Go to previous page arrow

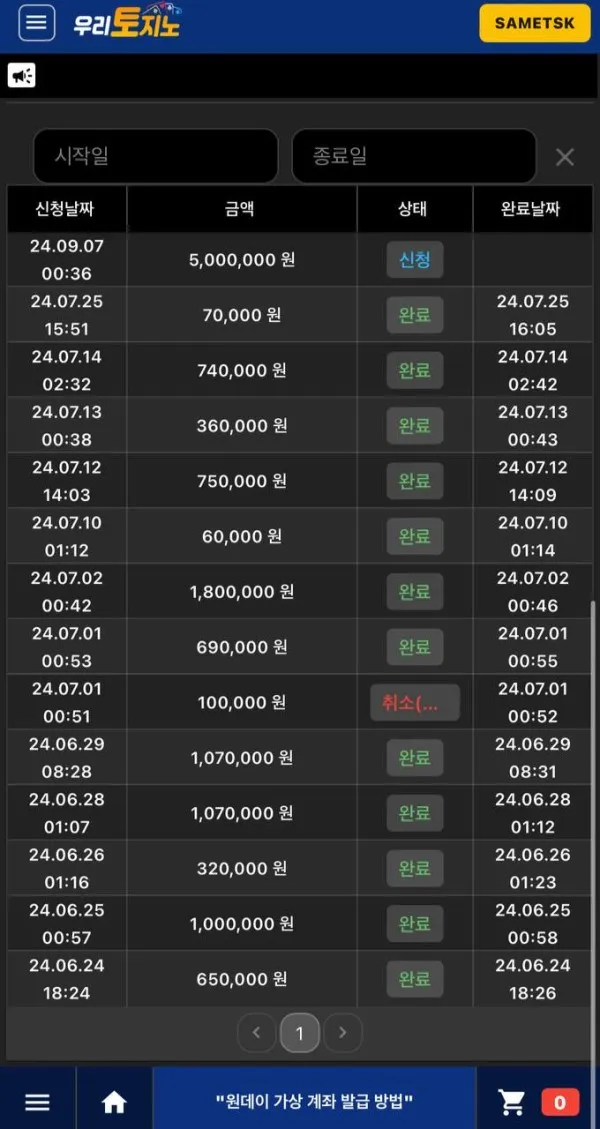256,1033
